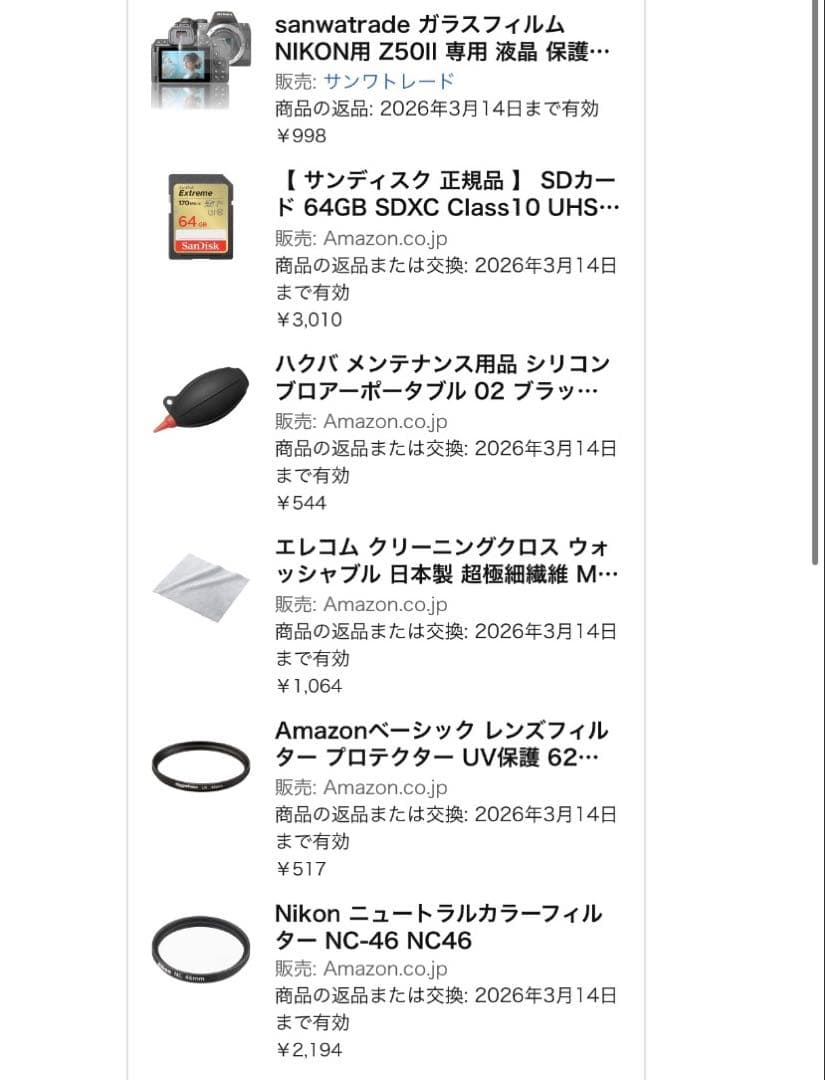Expand the truncated SDカード title ellipsis
This screenshot has height=1080, width=825.
(608, 208)
